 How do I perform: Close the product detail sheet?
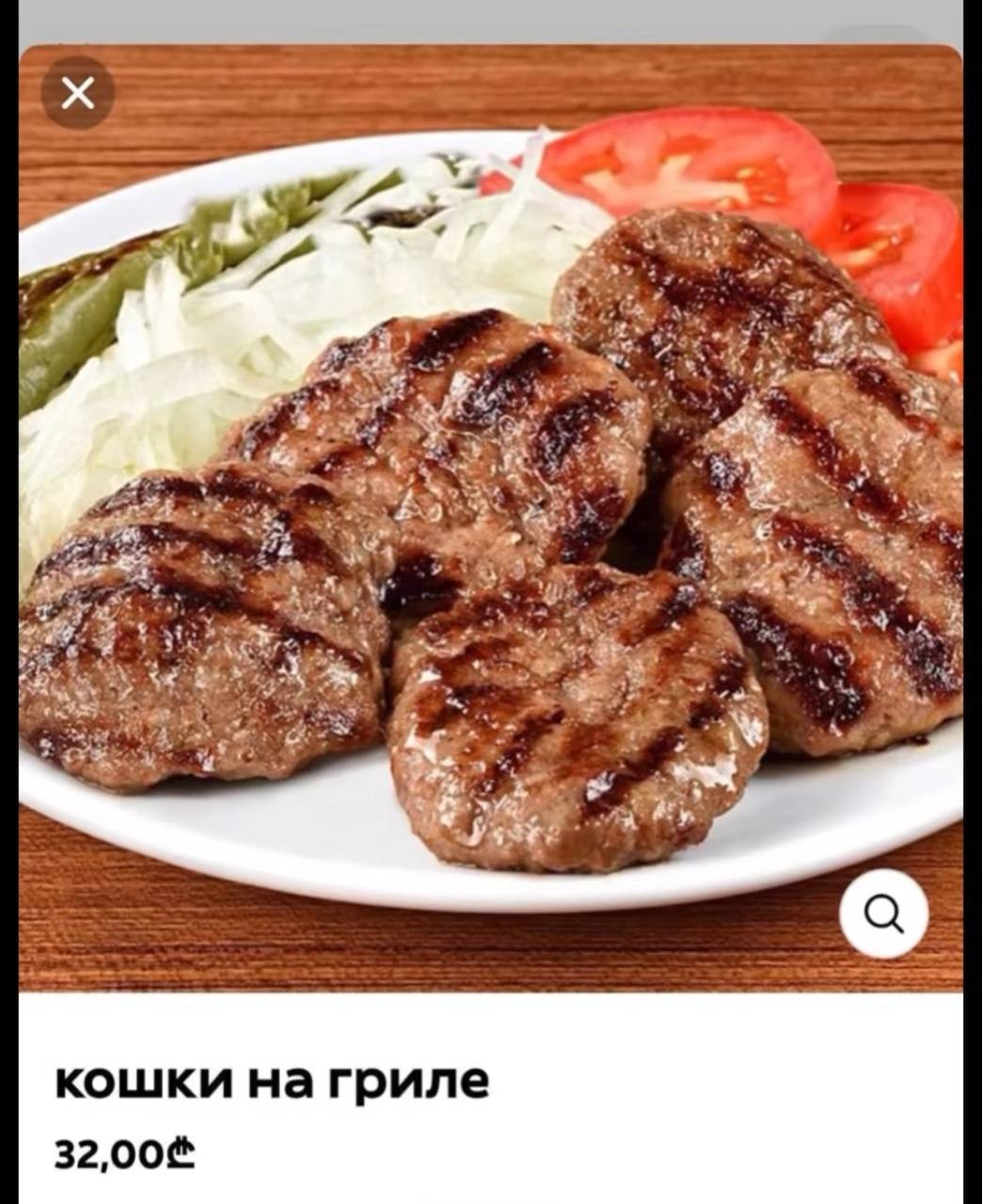(78, 93)
